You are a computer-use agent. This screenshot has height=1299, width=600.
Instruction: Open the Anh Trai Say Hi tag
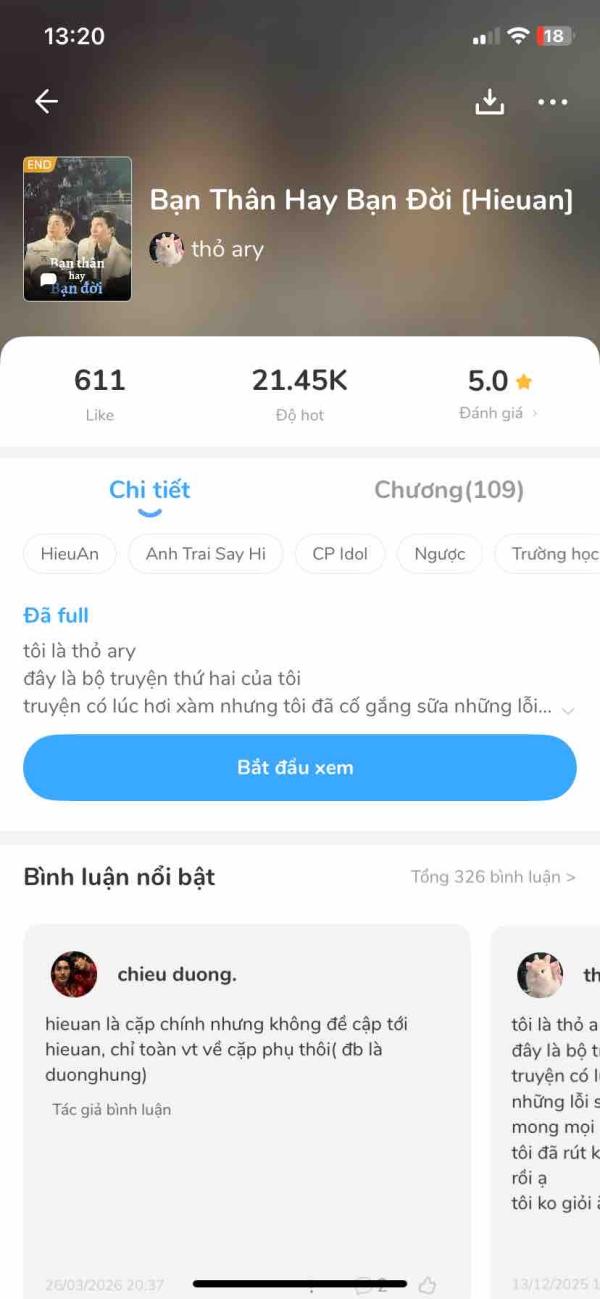[206, 554]
